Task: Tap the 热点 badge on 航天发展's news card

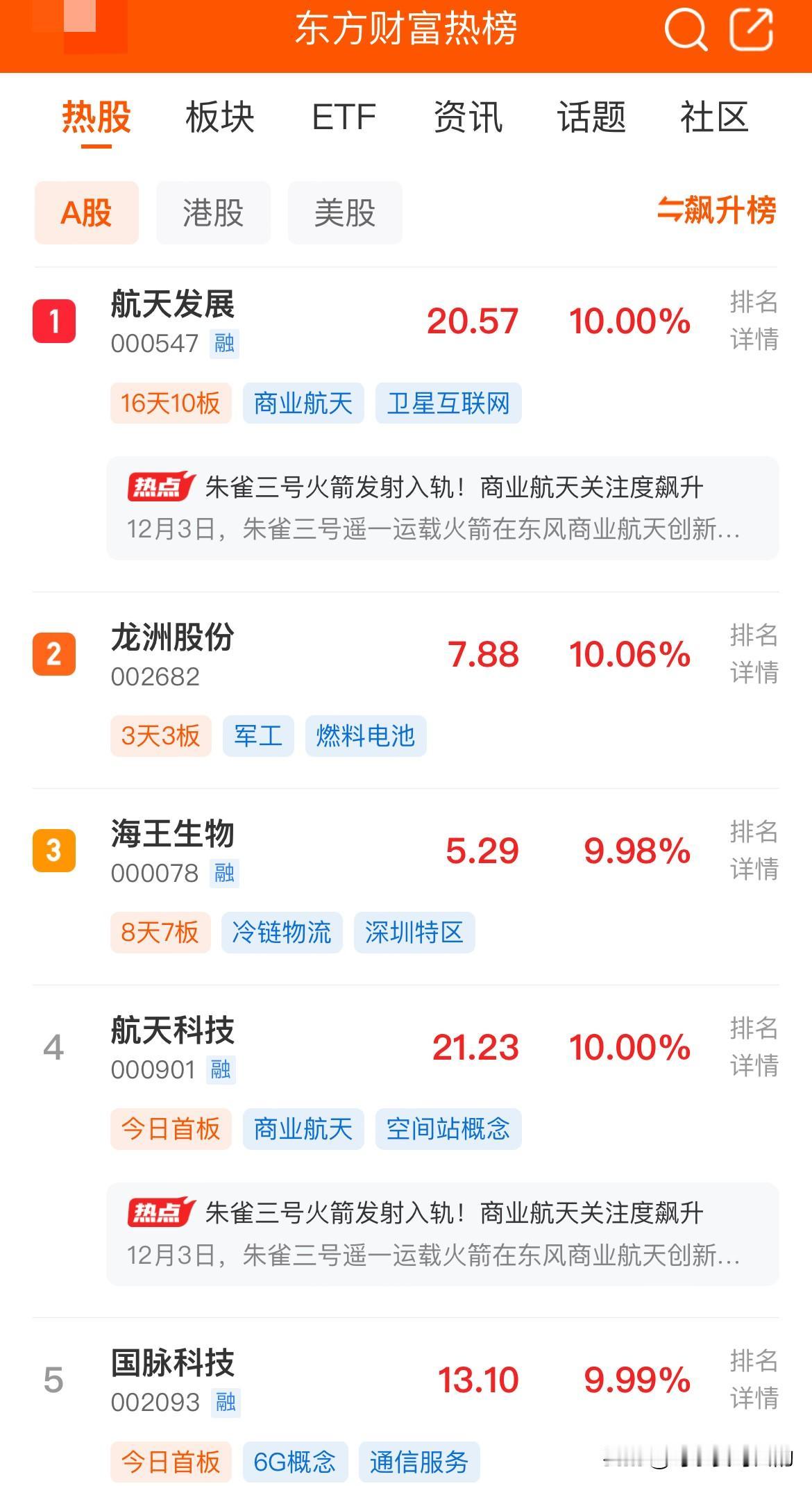Action: 161,486
